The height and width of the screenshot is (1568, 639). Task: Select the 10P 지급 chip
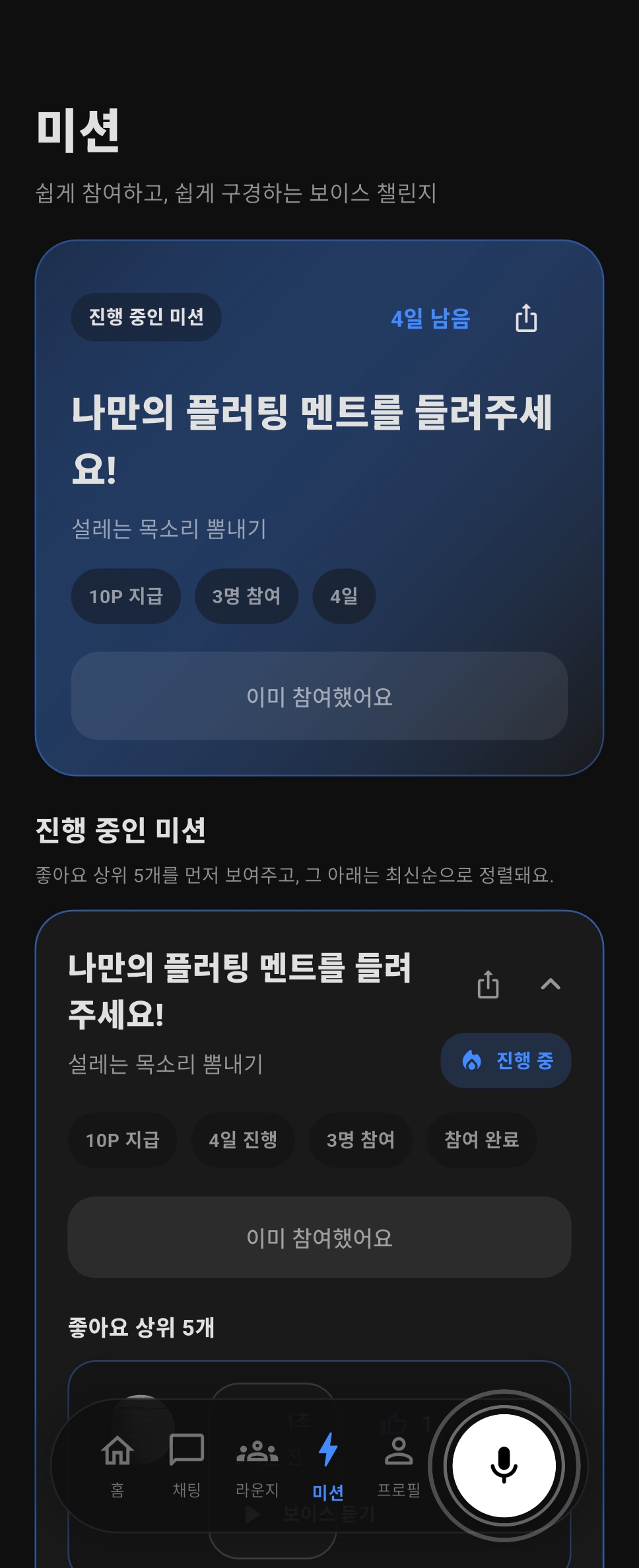click(125, 596)
